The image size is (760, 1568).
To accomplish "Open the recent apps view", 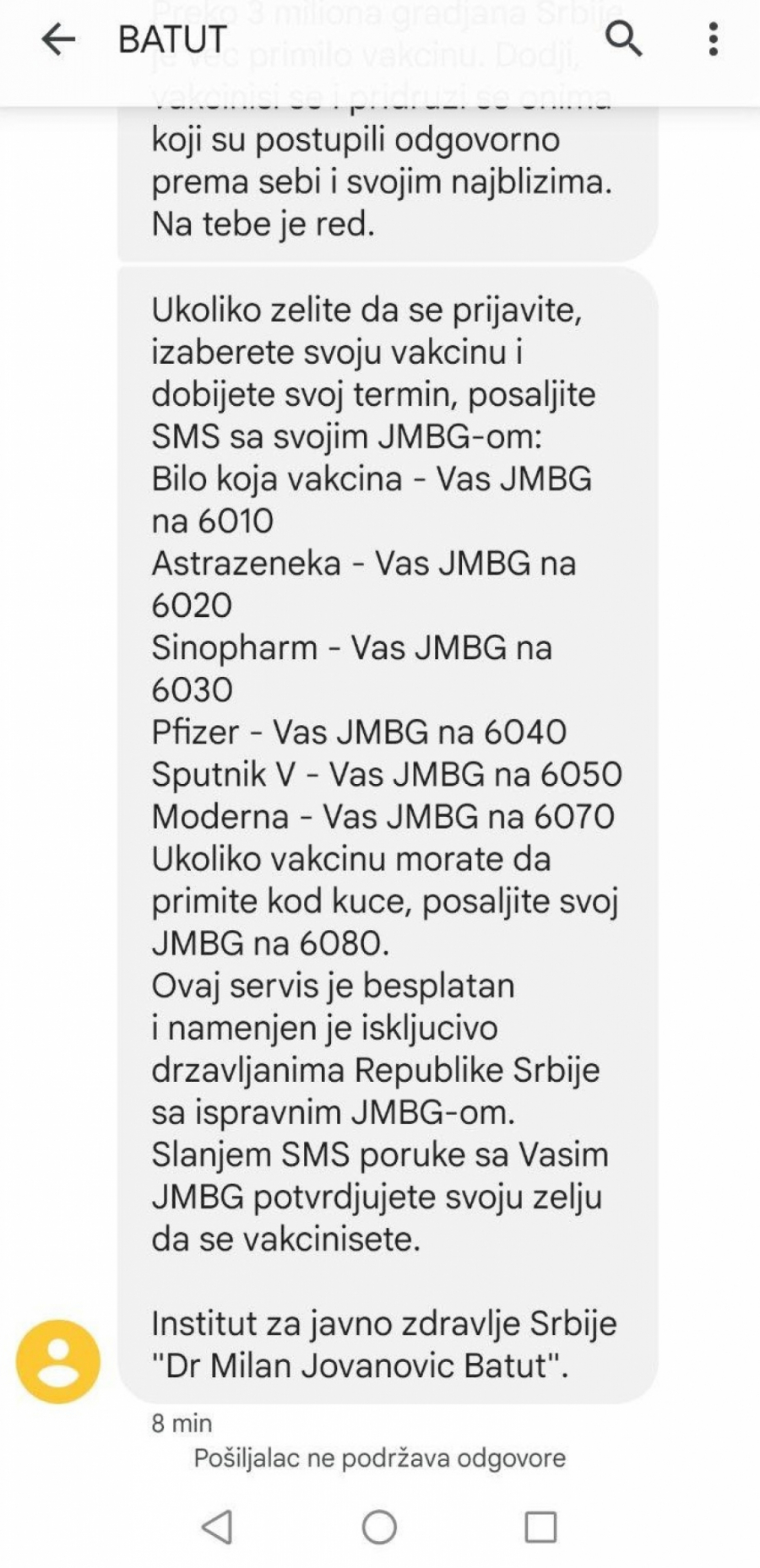I will [540, 1526].
